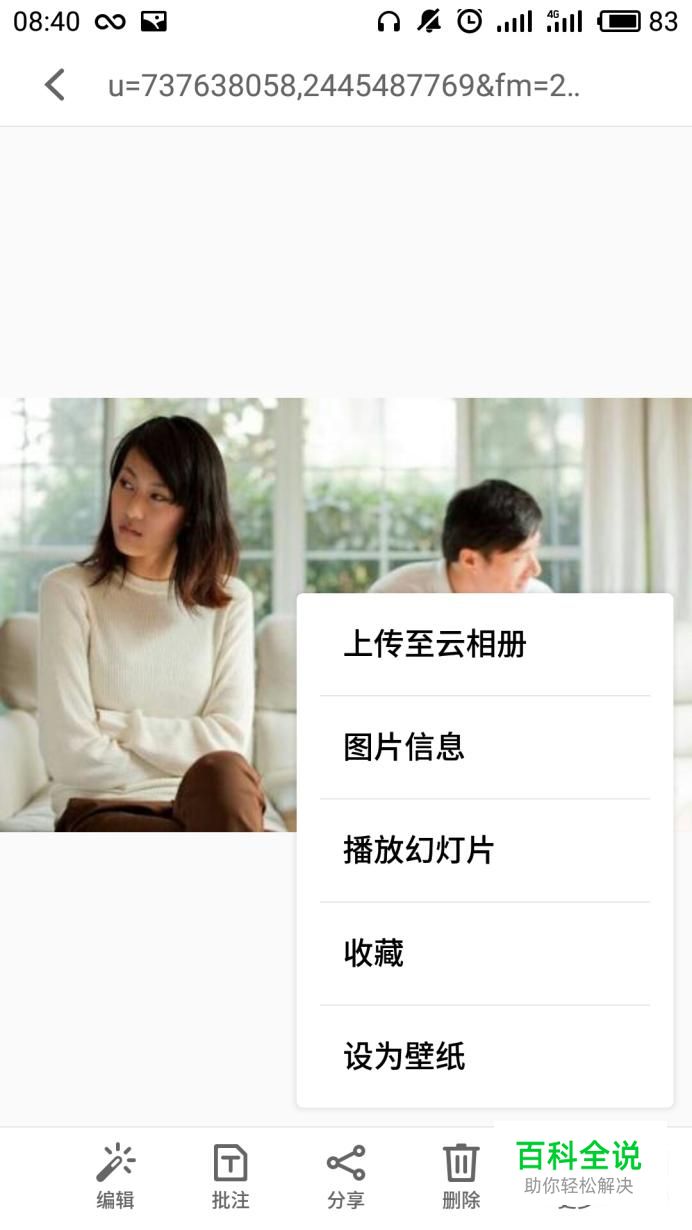
Task: Delete the photo with 删除
Action: [461, 1177]
